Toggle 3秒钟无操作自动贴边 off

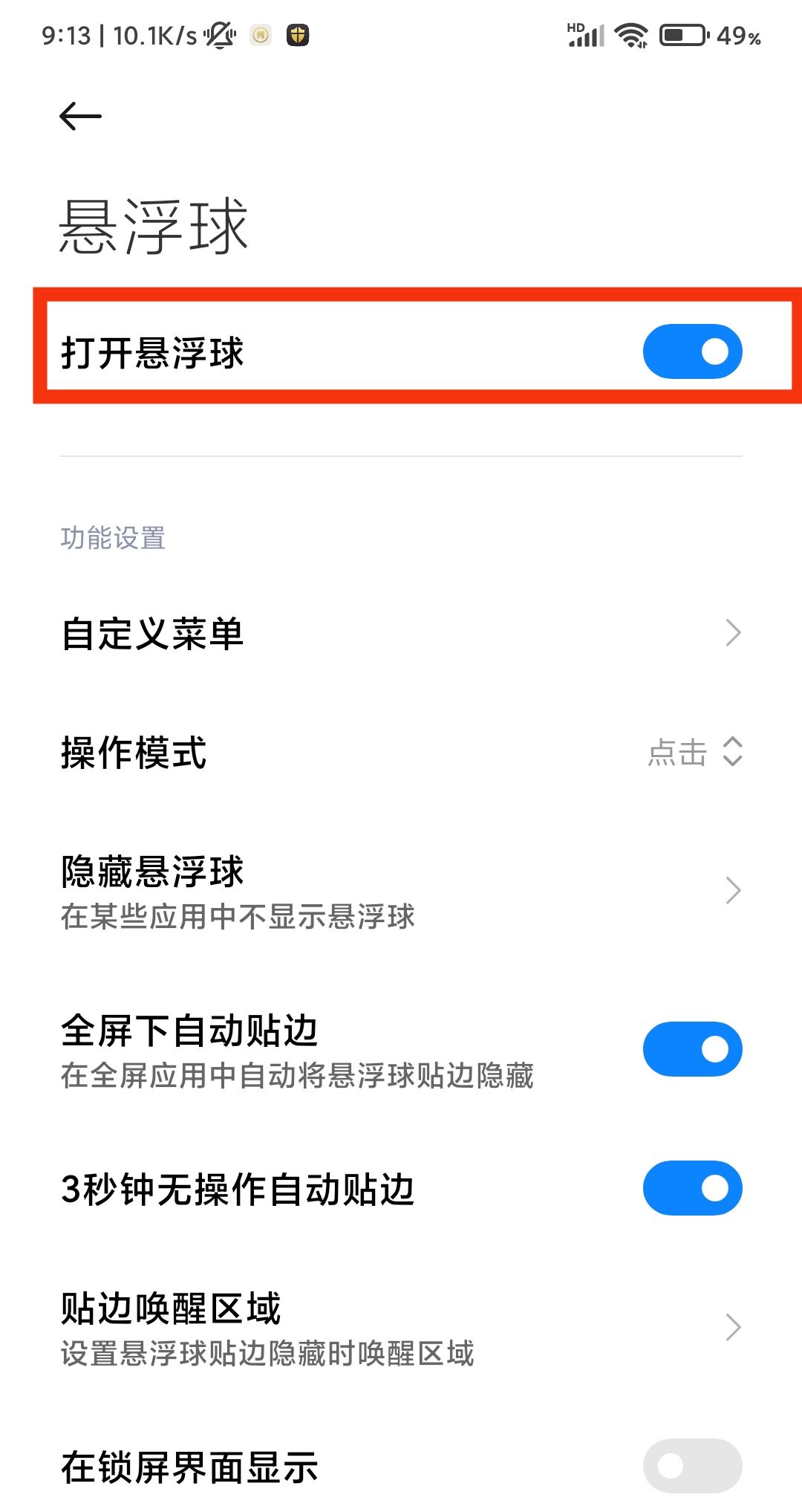691,1187
